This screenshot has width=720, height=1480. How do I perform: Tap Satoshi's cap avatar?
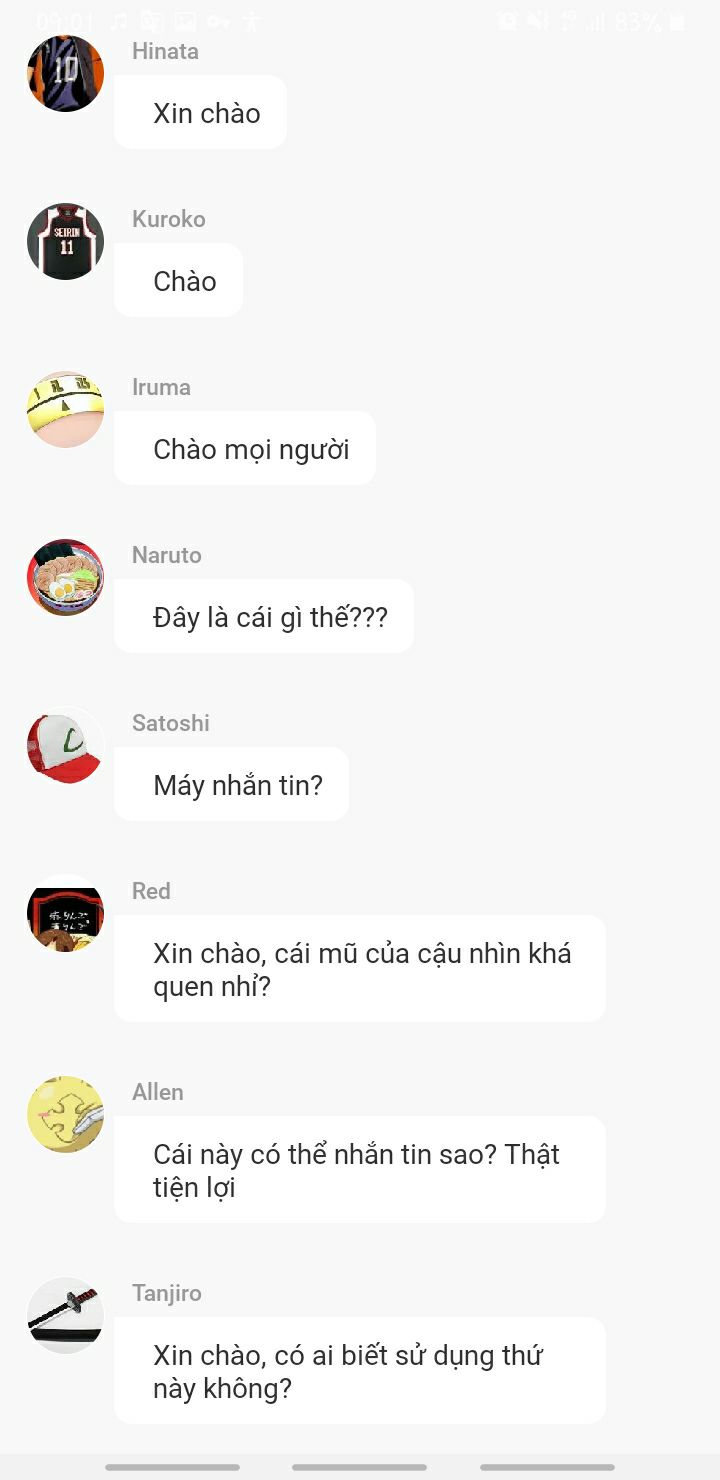(x=65, y=745)
